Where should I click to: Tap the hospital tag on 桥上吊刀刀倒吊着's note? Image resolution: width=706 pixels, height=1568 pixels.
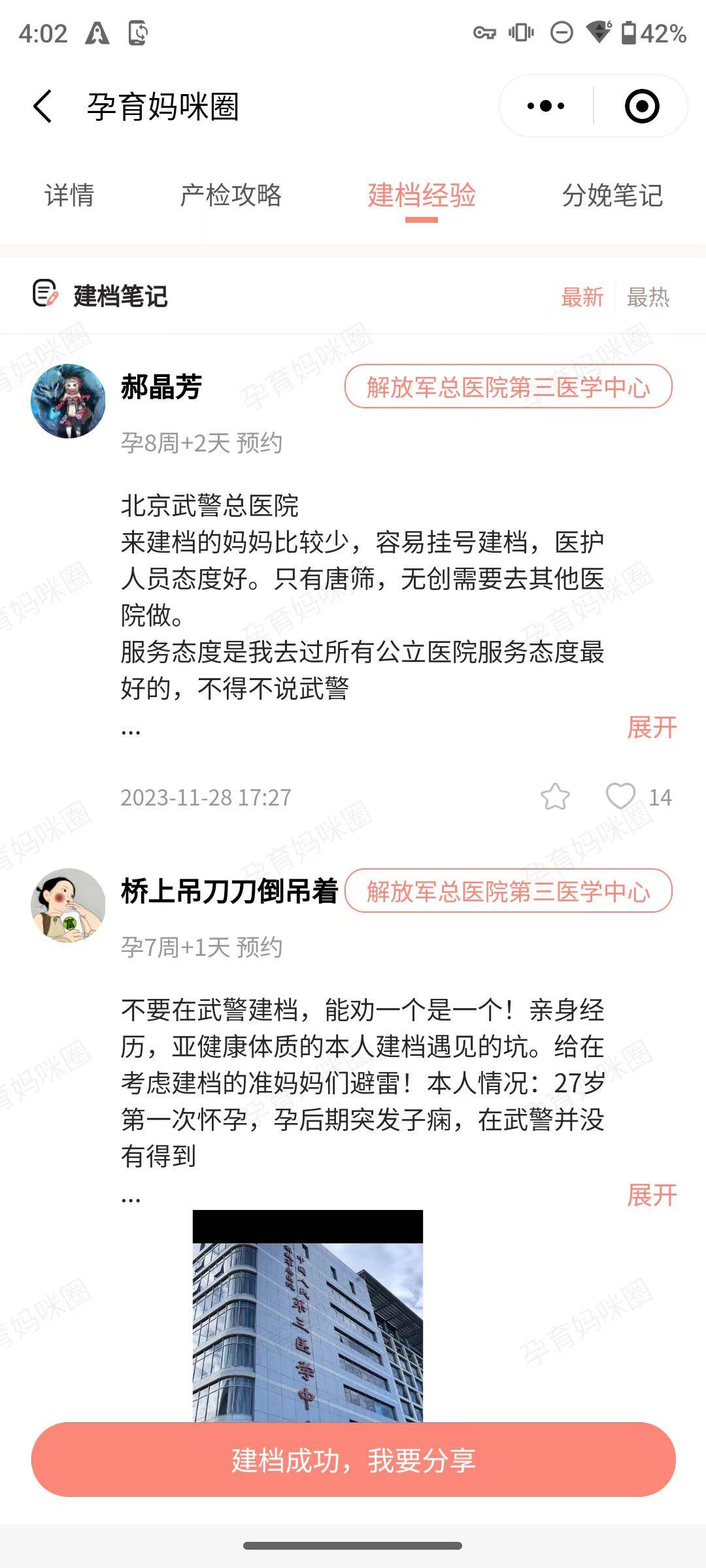pyautogui.click(x=509, y=891)
